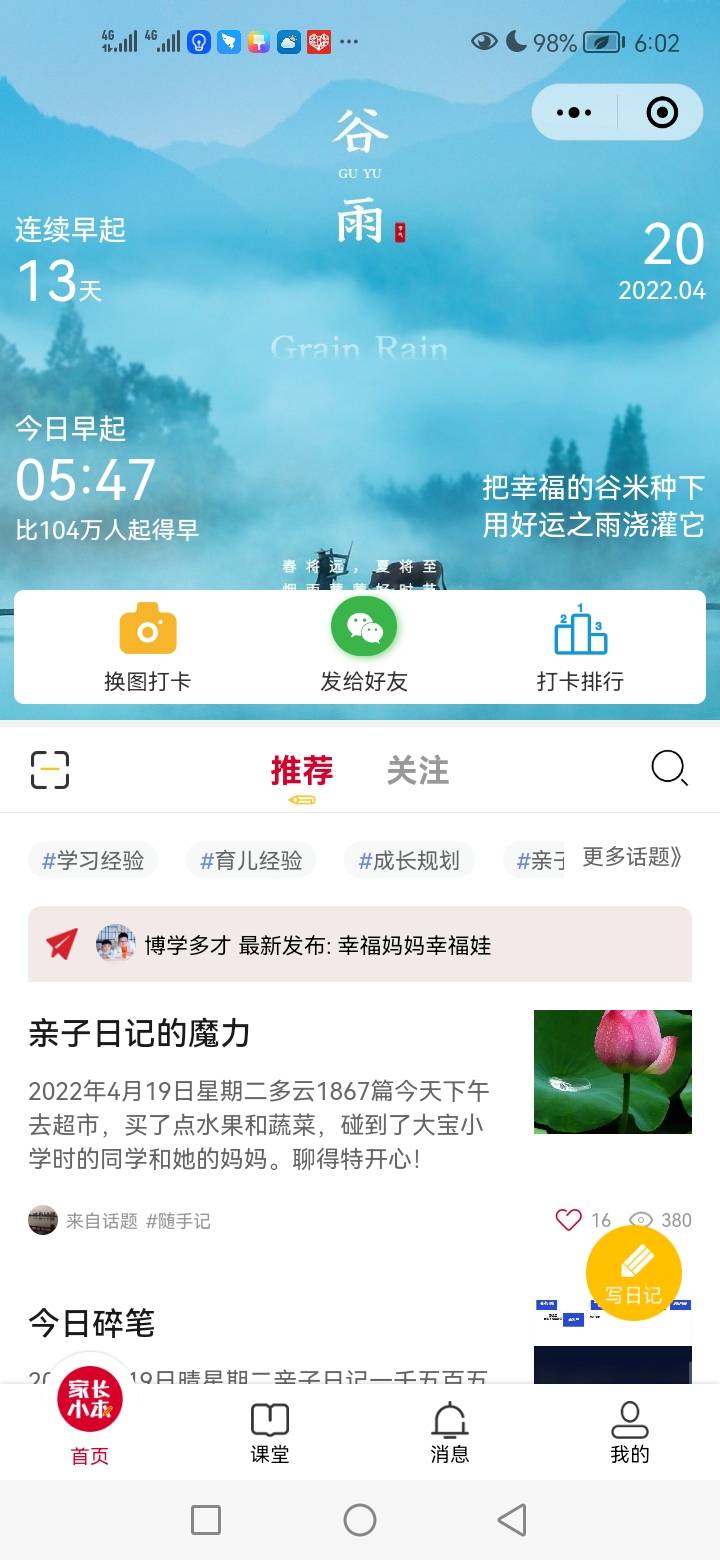Open the mini-program more options capsule
The width and height of the screenshot is (720, 1560).
tap(573, 113)
